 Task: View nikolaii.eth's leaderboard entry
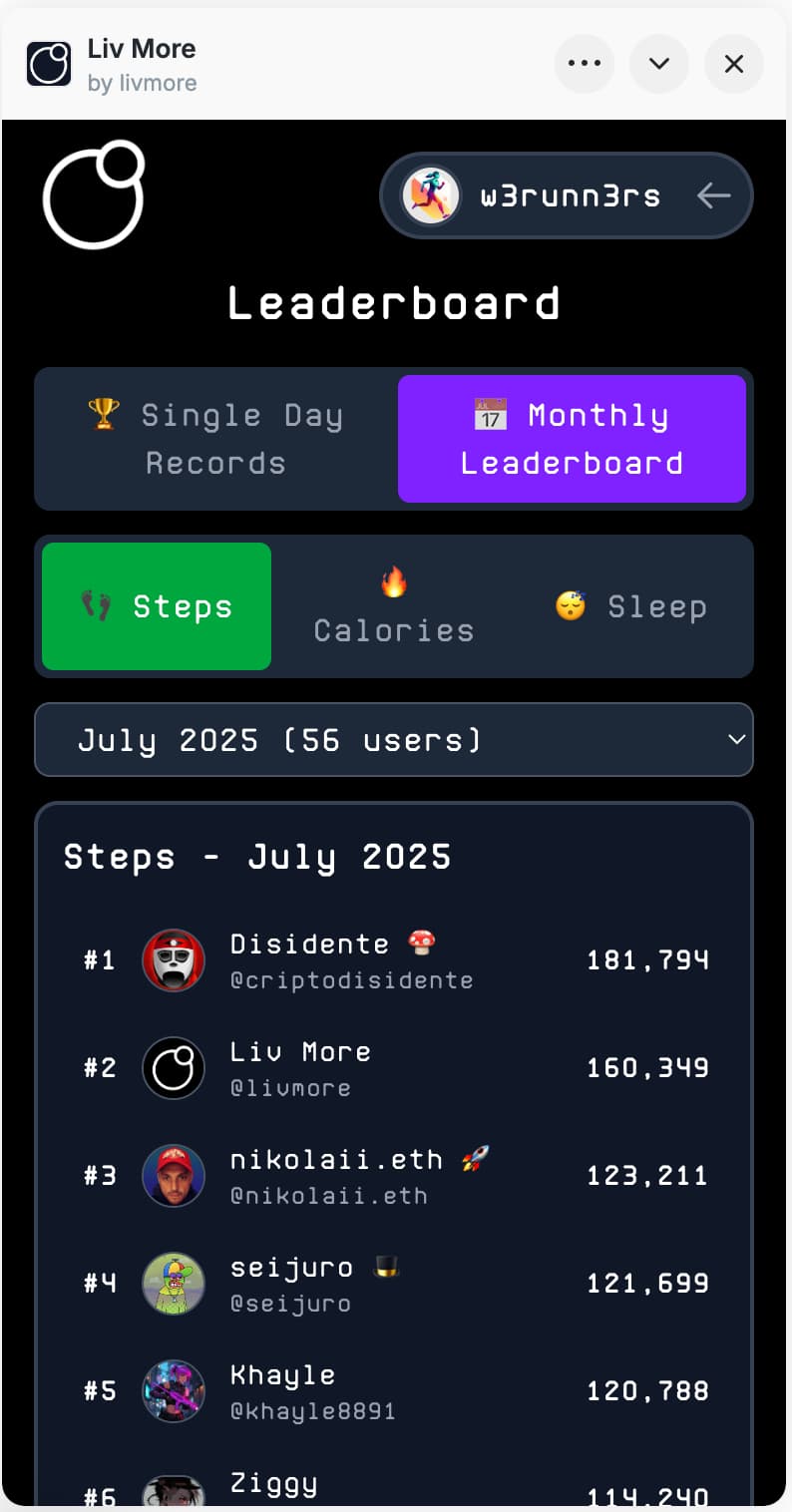coord(395,1176)
